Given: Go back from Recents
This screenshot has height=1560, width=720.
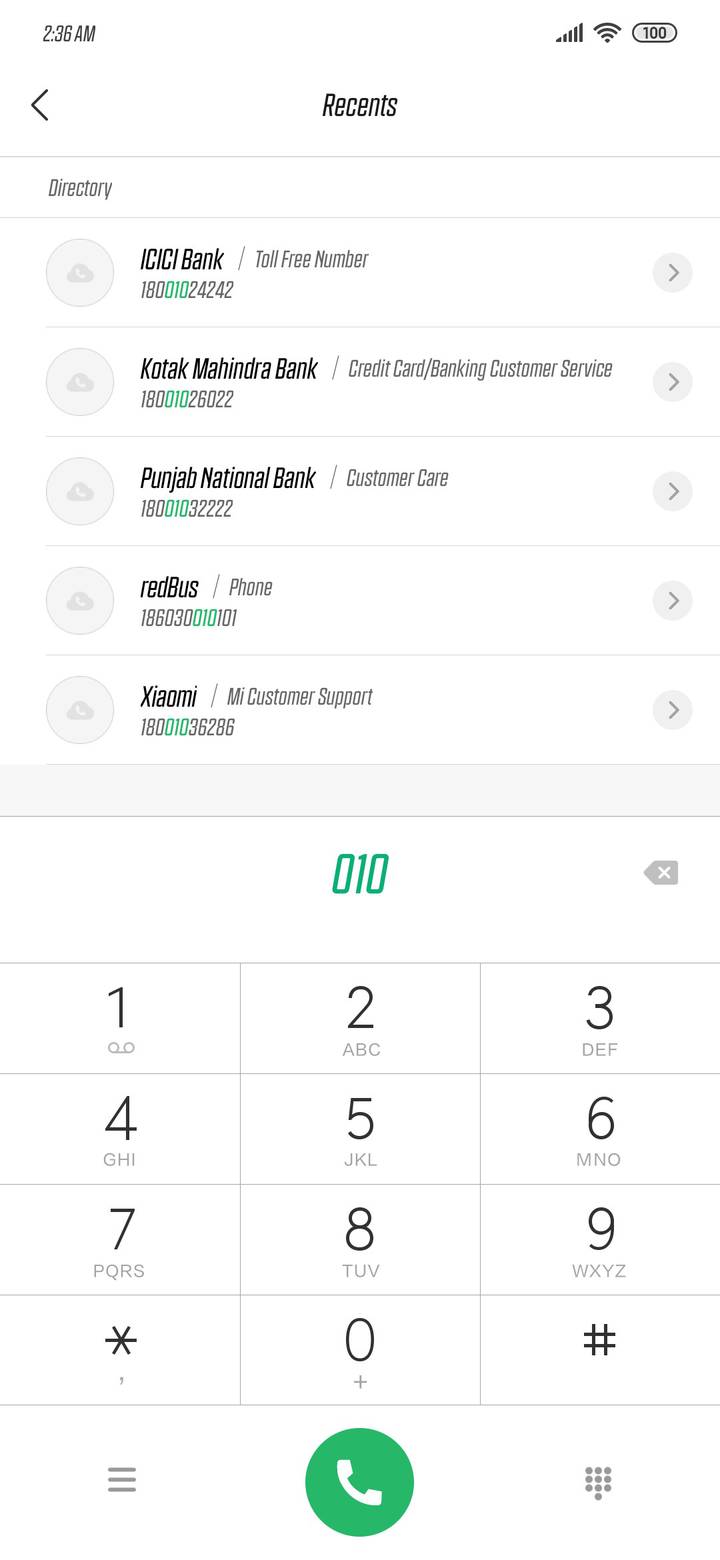Looking at the screenshot, I should [40, 105].
